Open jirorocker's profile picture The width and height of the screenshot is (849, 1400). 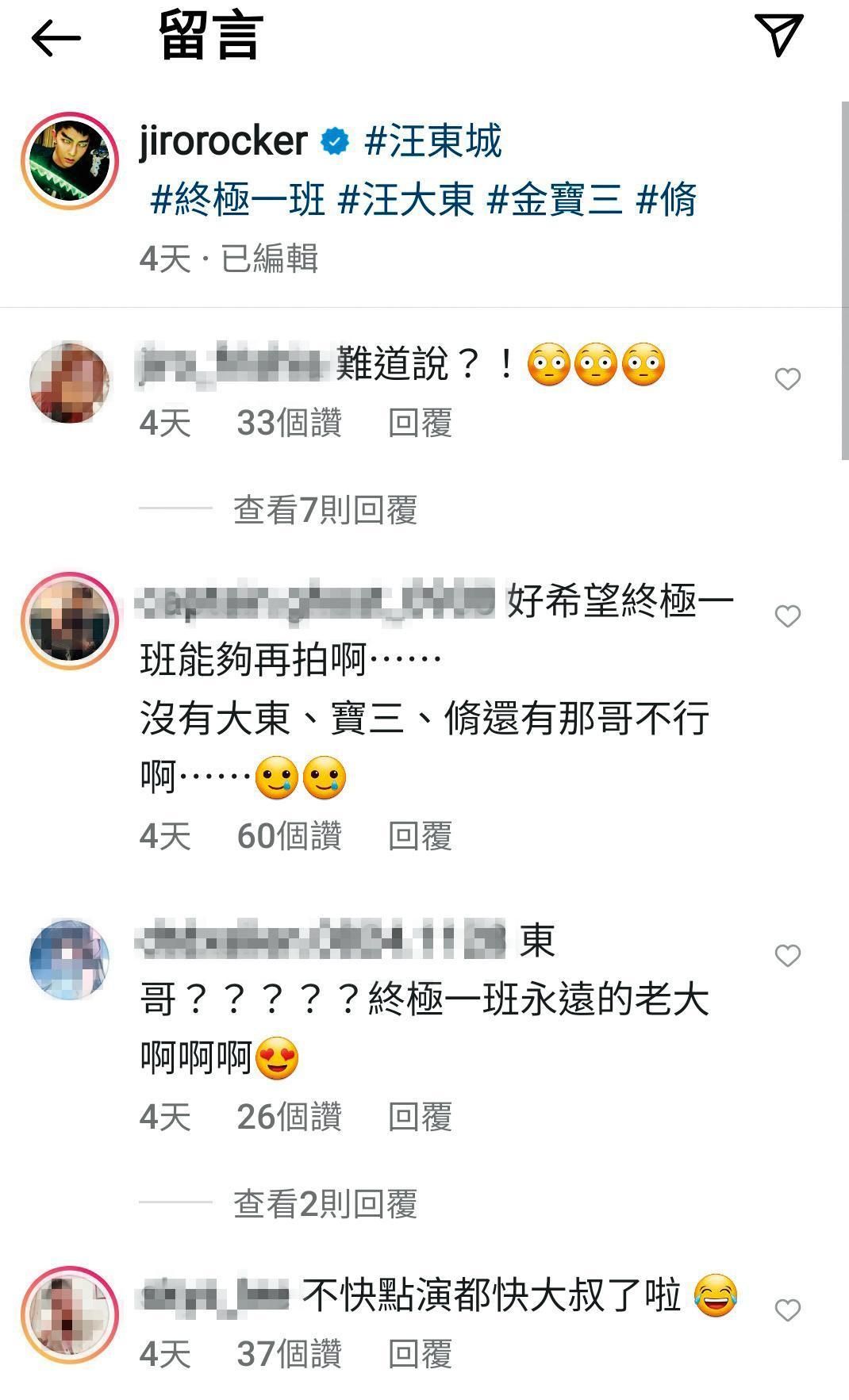coord(70,161)
